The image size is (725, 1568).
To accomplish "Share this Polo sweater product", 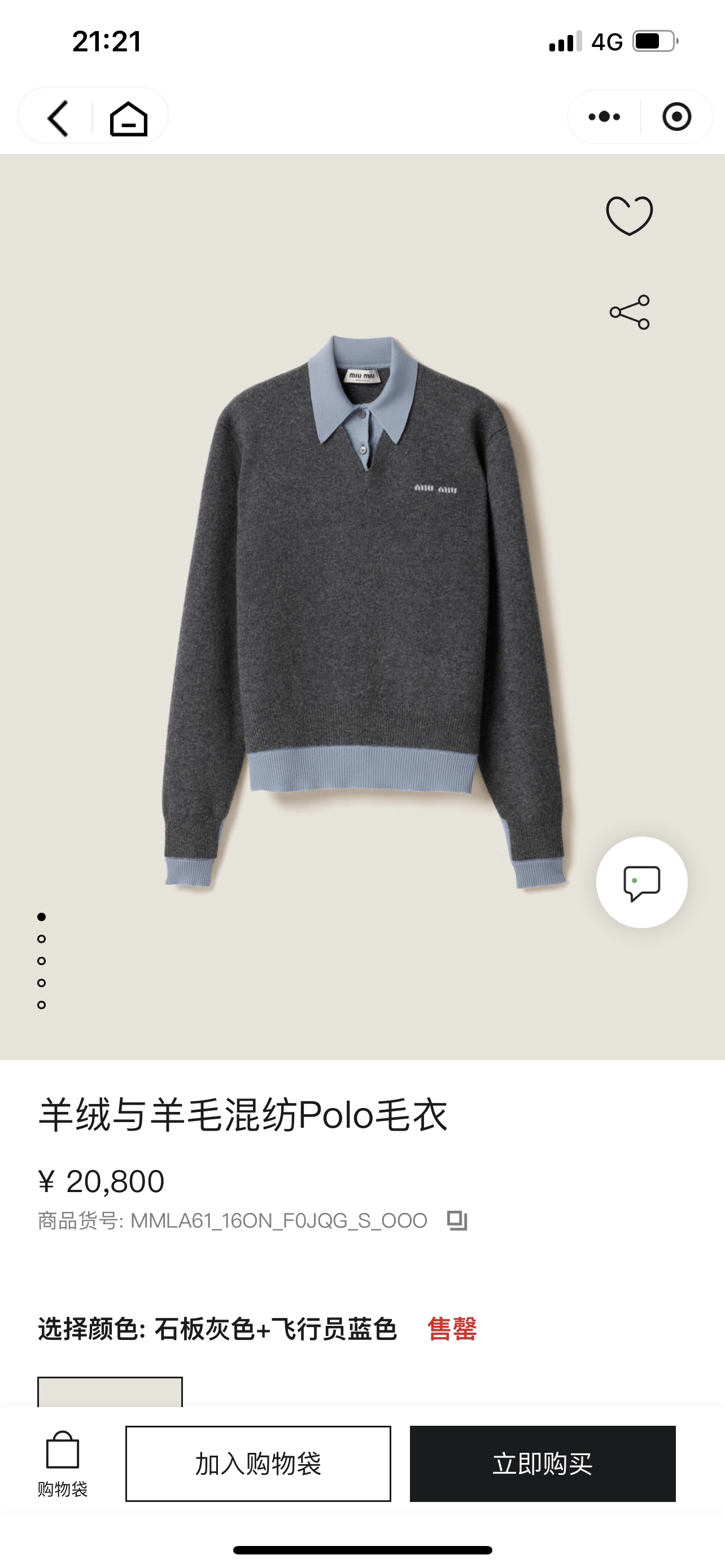I will pos(630,312).
